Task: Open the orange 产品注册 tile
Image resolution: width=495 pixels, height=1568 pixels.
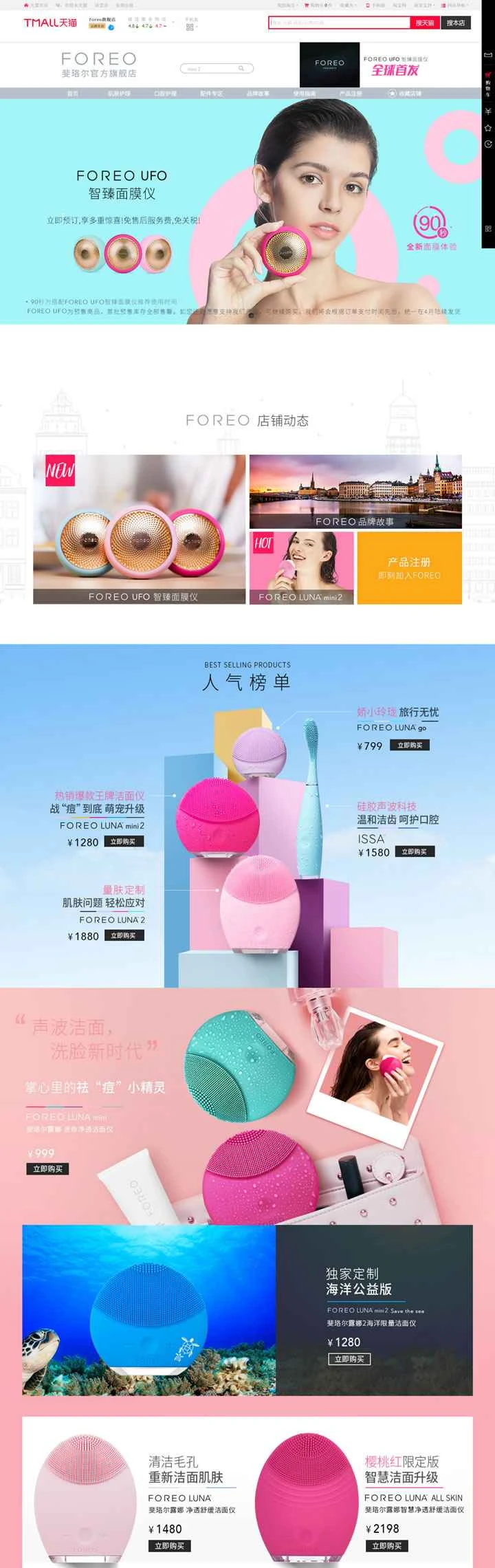Action: [409, 568]
